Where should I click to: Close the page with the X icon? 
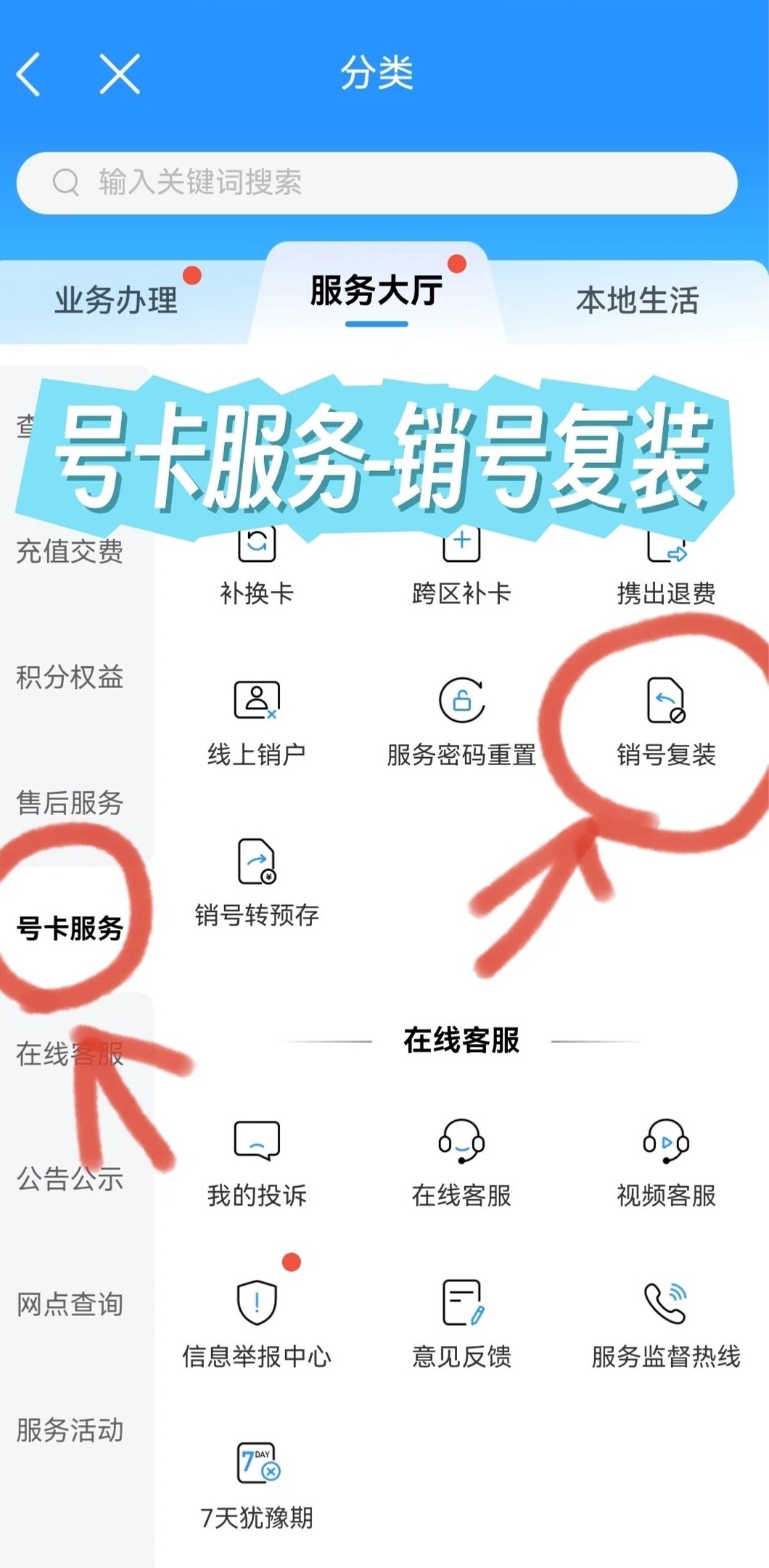click(x=120, y=74)
